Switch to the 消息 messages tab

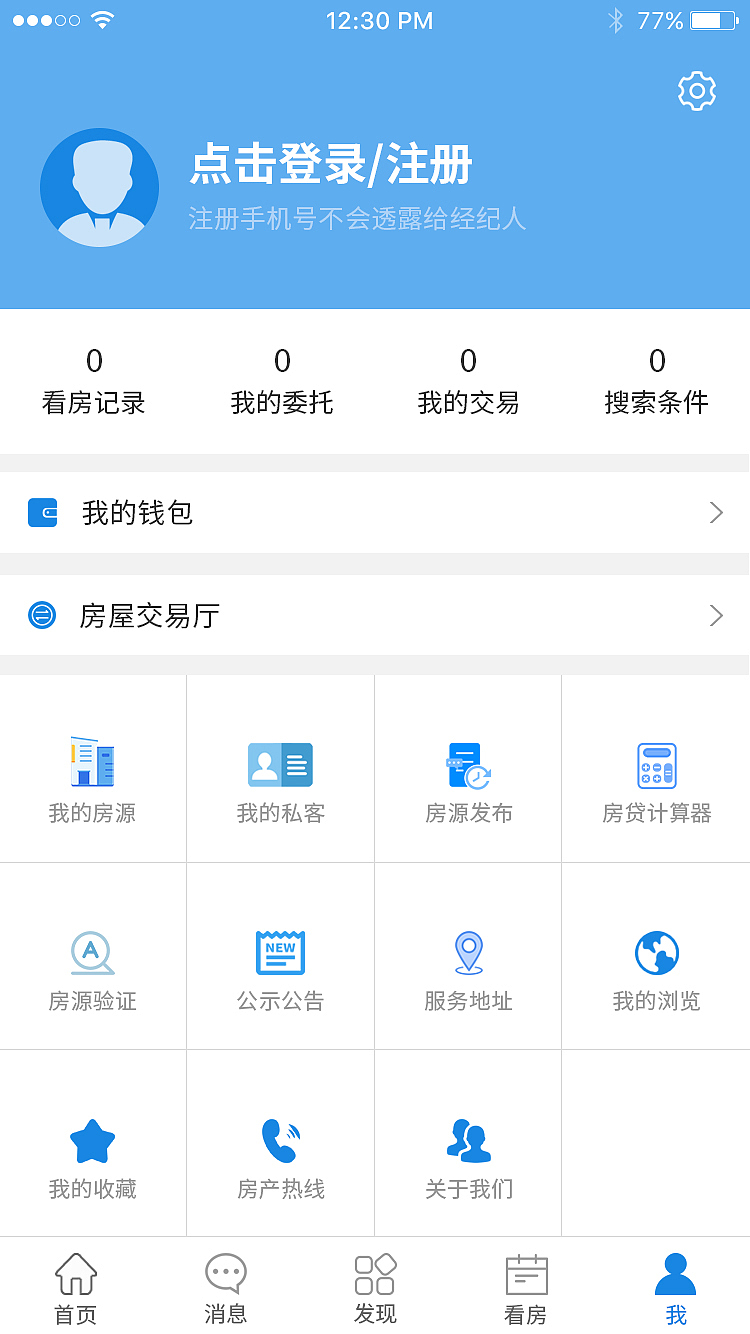(225, 1287)
